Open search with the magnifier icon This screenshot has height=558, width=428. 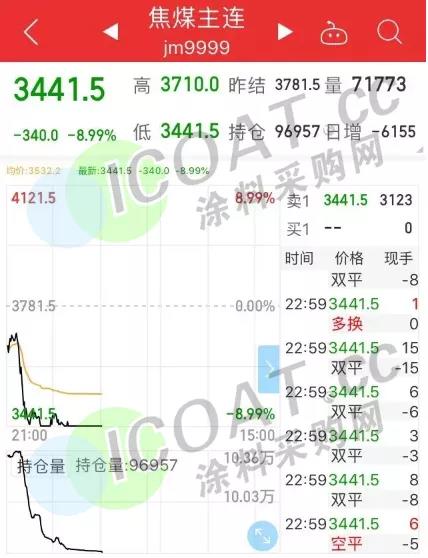coord(389,32)
